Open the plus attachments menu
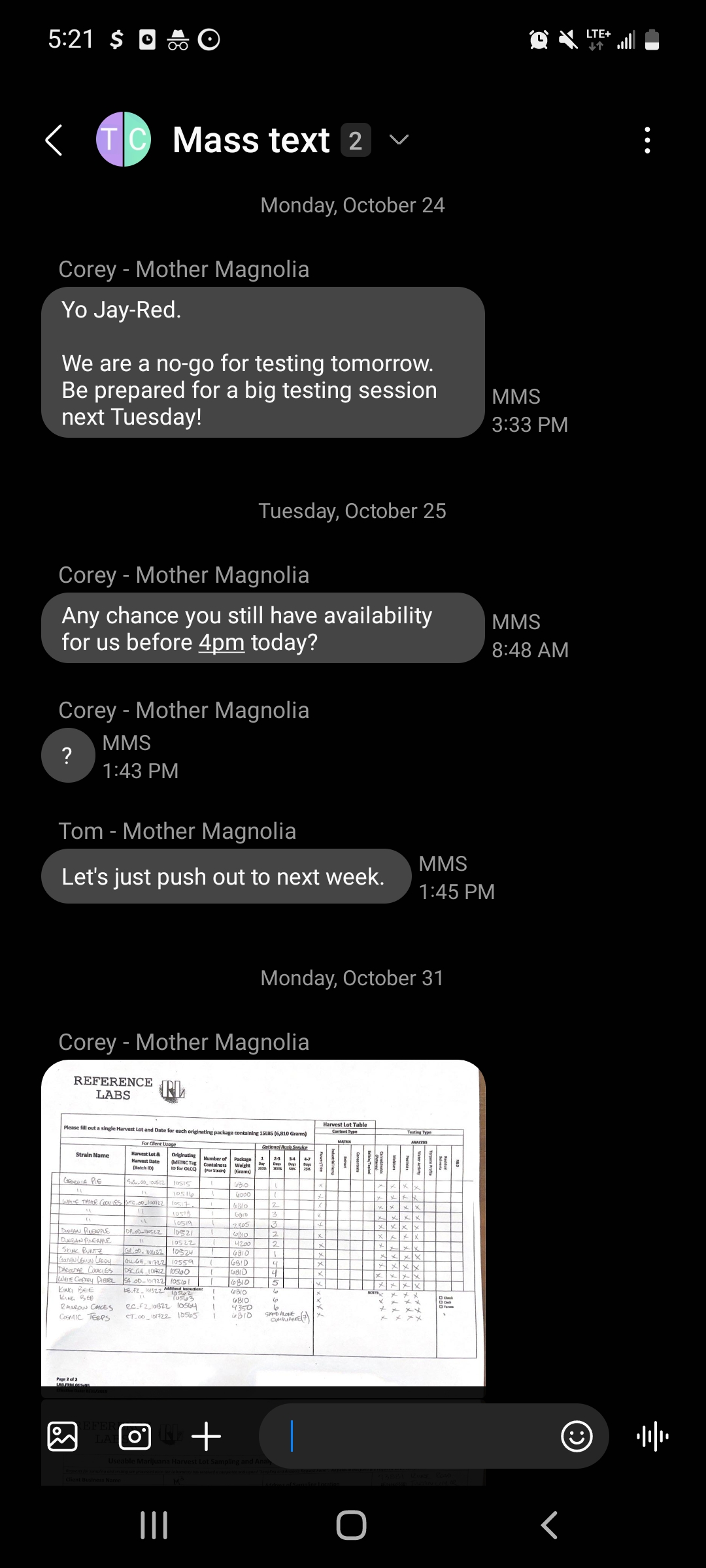 pos(207,1437)
